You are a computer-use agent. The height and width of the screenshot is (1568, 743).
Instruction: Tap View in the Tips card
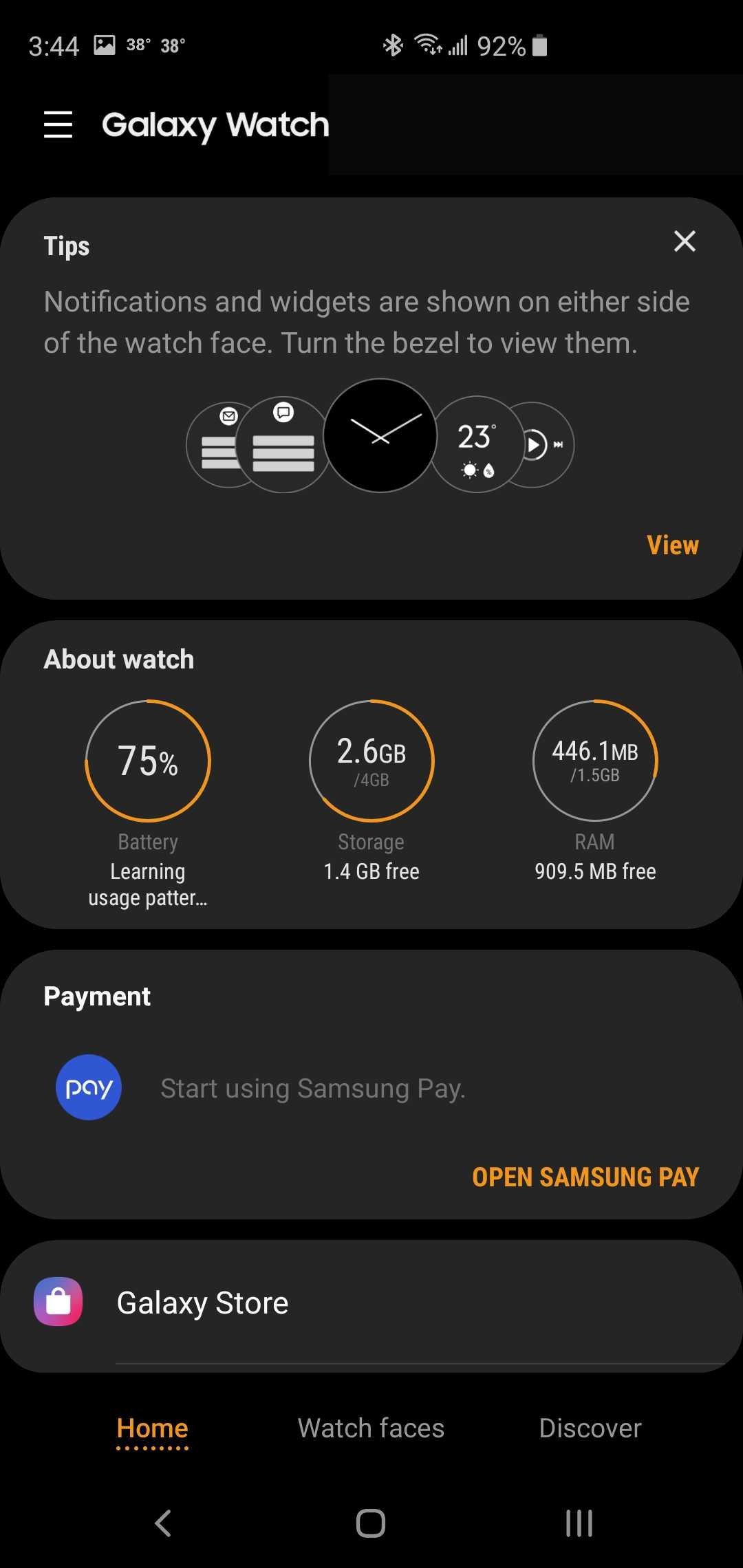pos(672,545)
